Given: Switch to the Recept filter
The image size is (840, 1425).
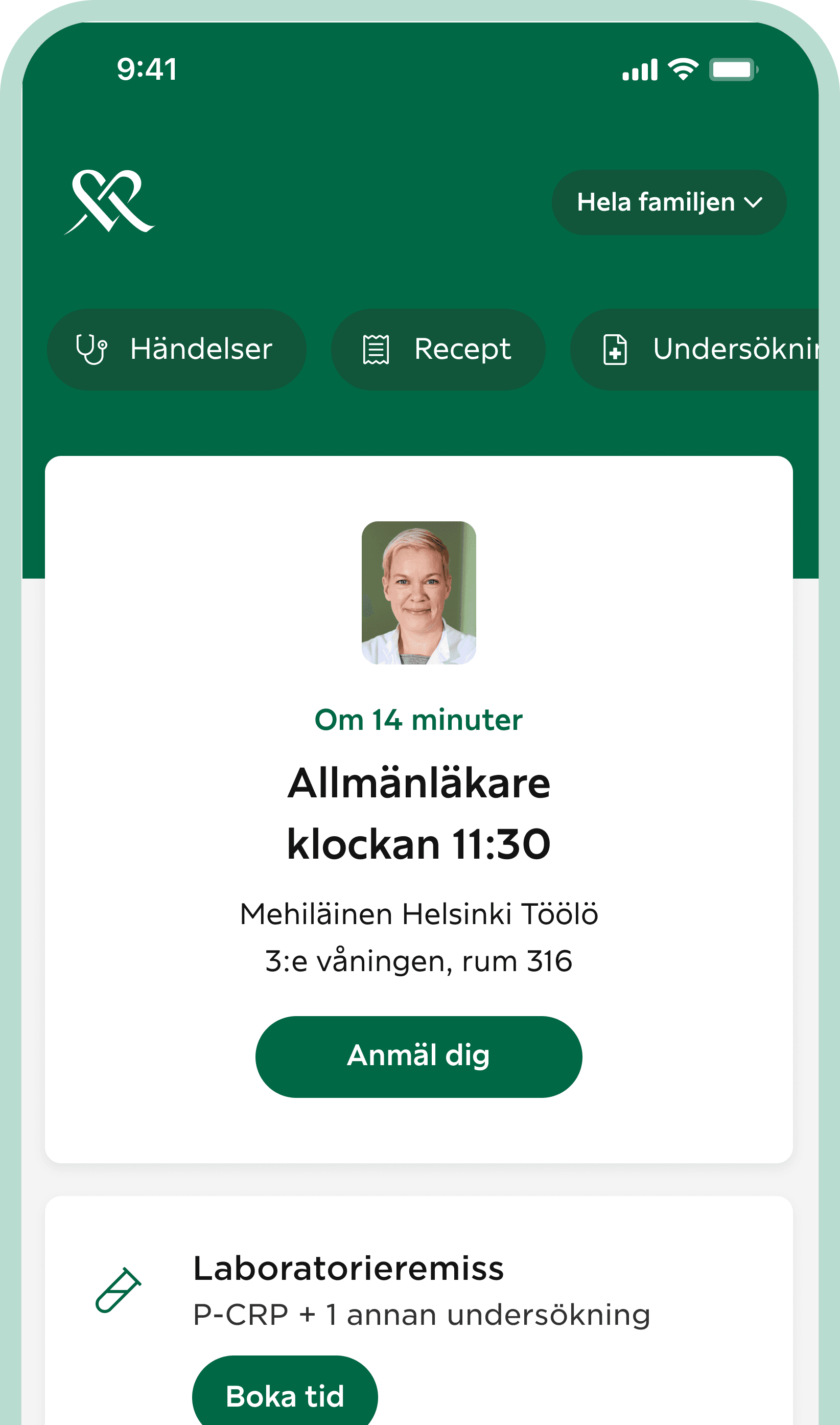Looking at the screenshot, I should click(x=439, y=349).
